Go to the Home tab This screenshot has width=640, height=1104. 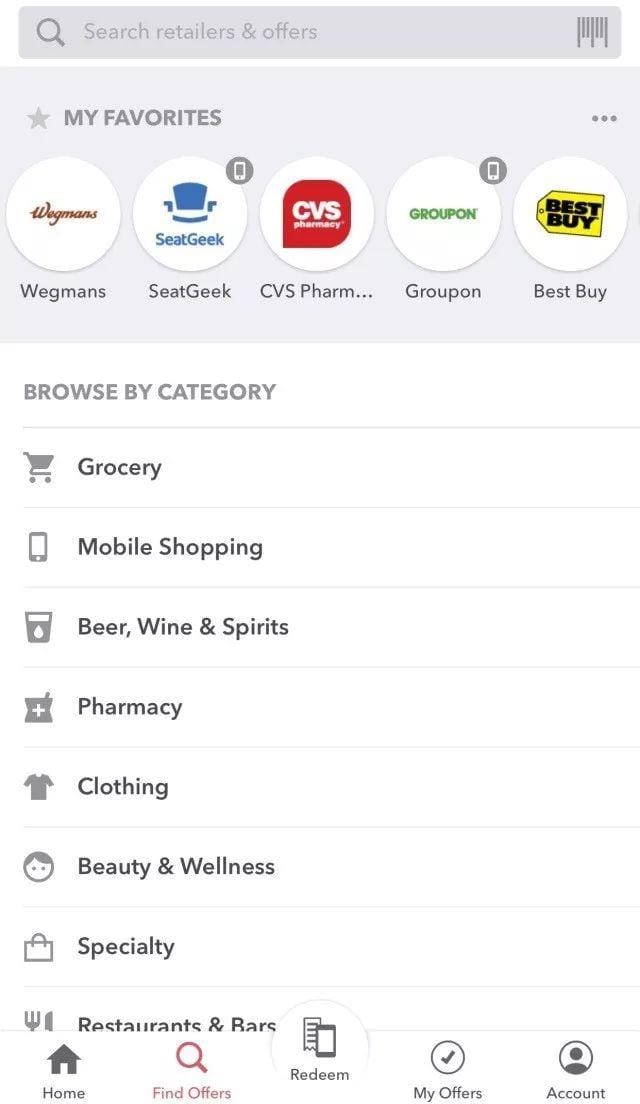tap(64, 1070)
